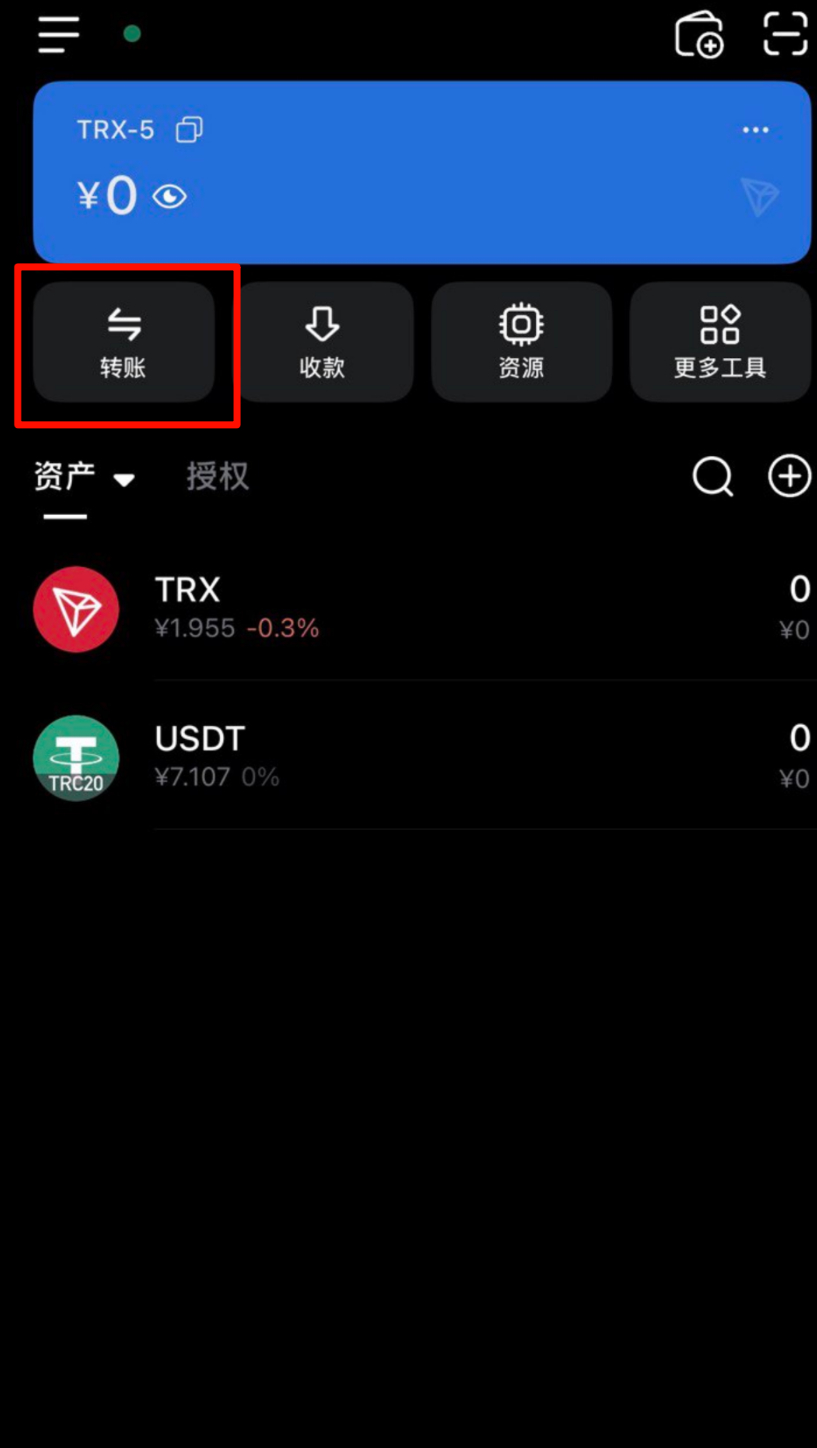The height and width of the screenshot is (1448, 817).
Task: Open 收款 to receive funds
Action: click(322, 342)
